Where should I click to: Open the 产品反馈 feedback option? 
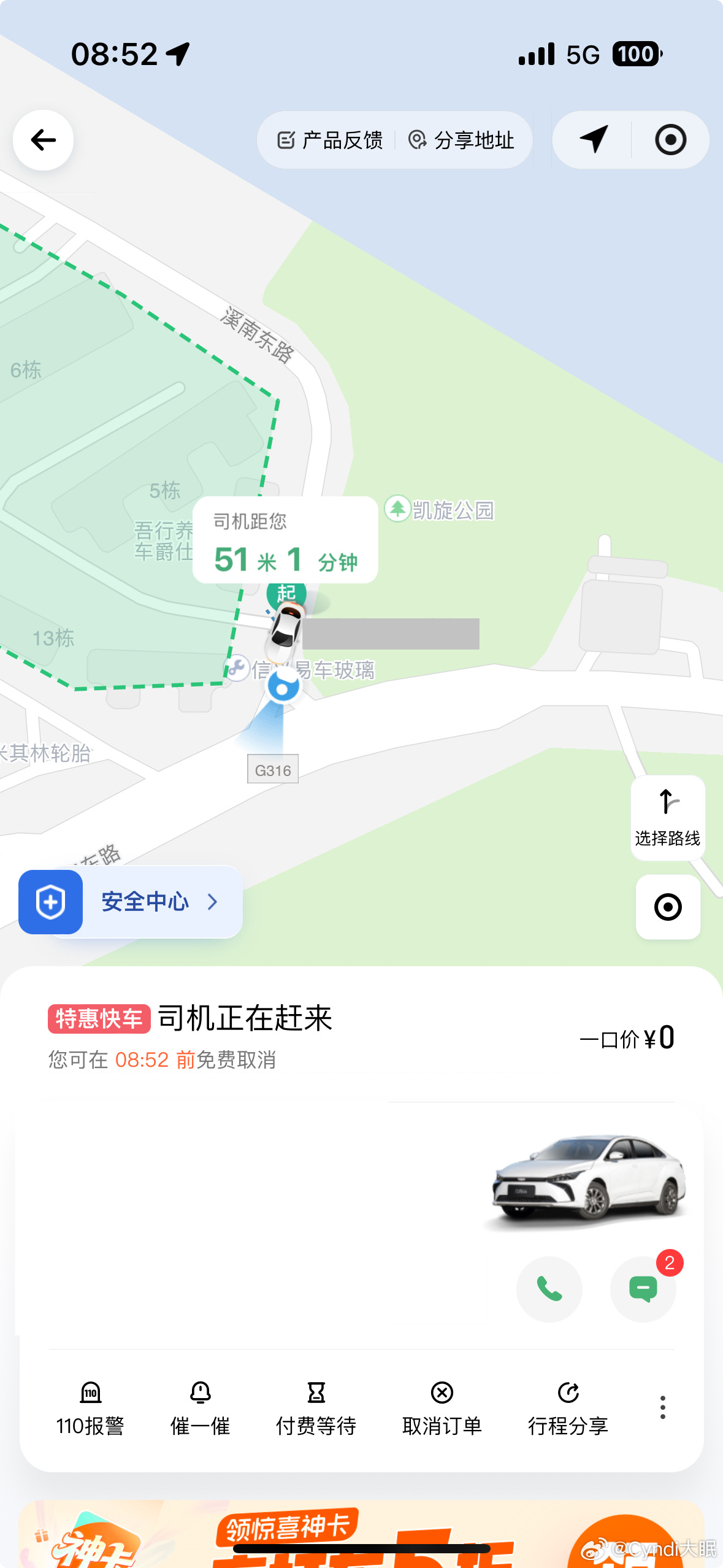coord(334,139)
